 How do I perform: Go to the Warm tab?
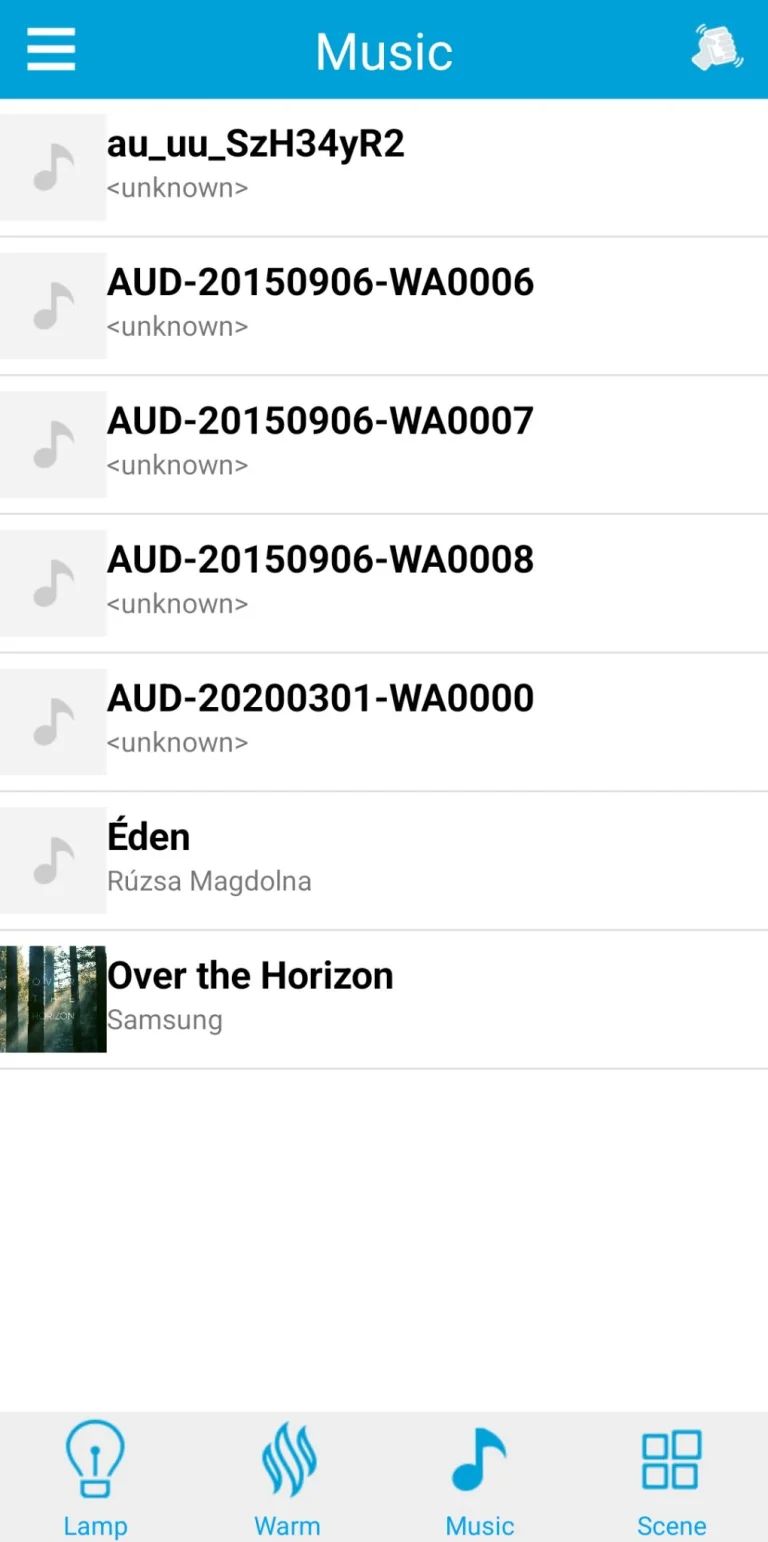click(288, 1478)
